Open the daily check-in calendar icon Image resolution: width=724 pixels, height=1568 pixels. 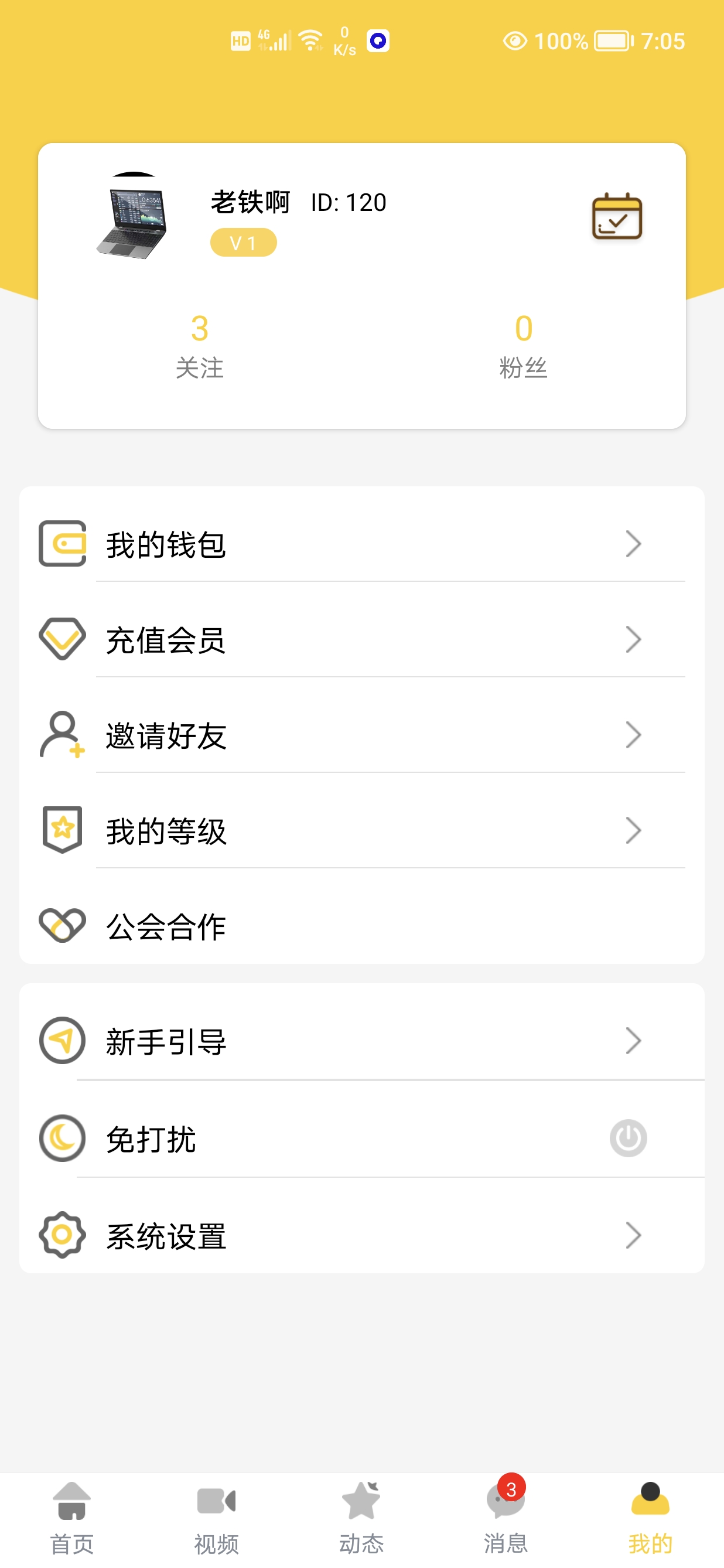(x=616, y=217)
